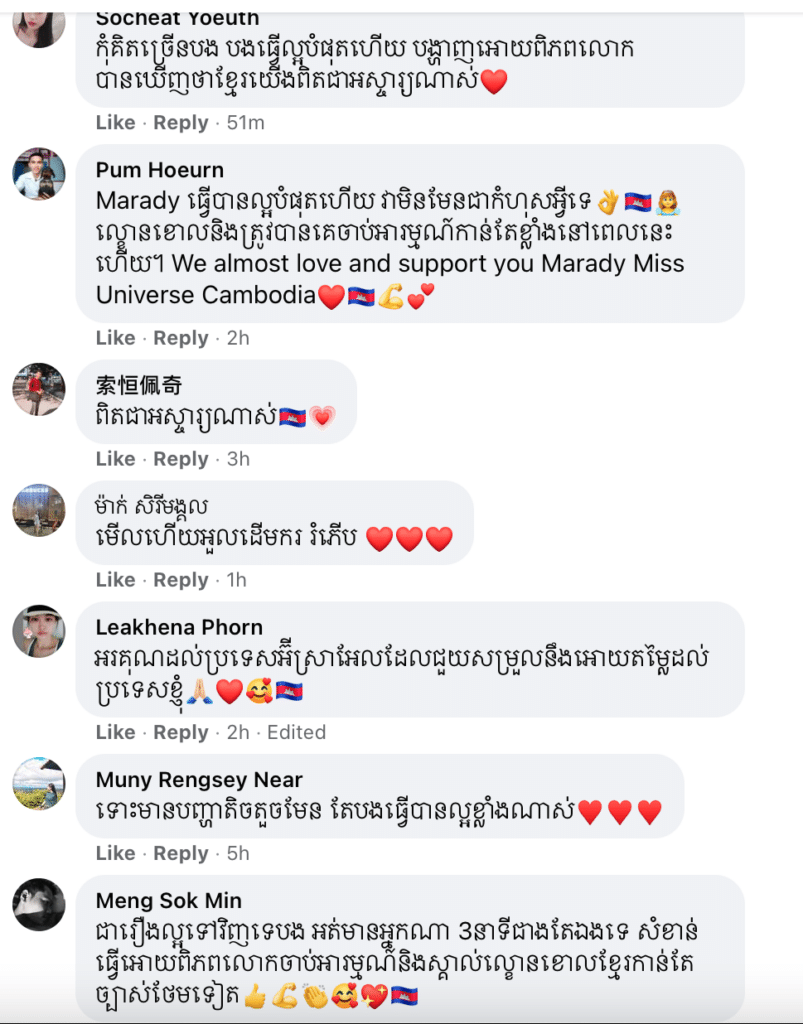This screenshot has width=803, height=1024.
Task: Open 索恒佩奇's profile picture
Action: pyautogui.click(x=39, y=389)
